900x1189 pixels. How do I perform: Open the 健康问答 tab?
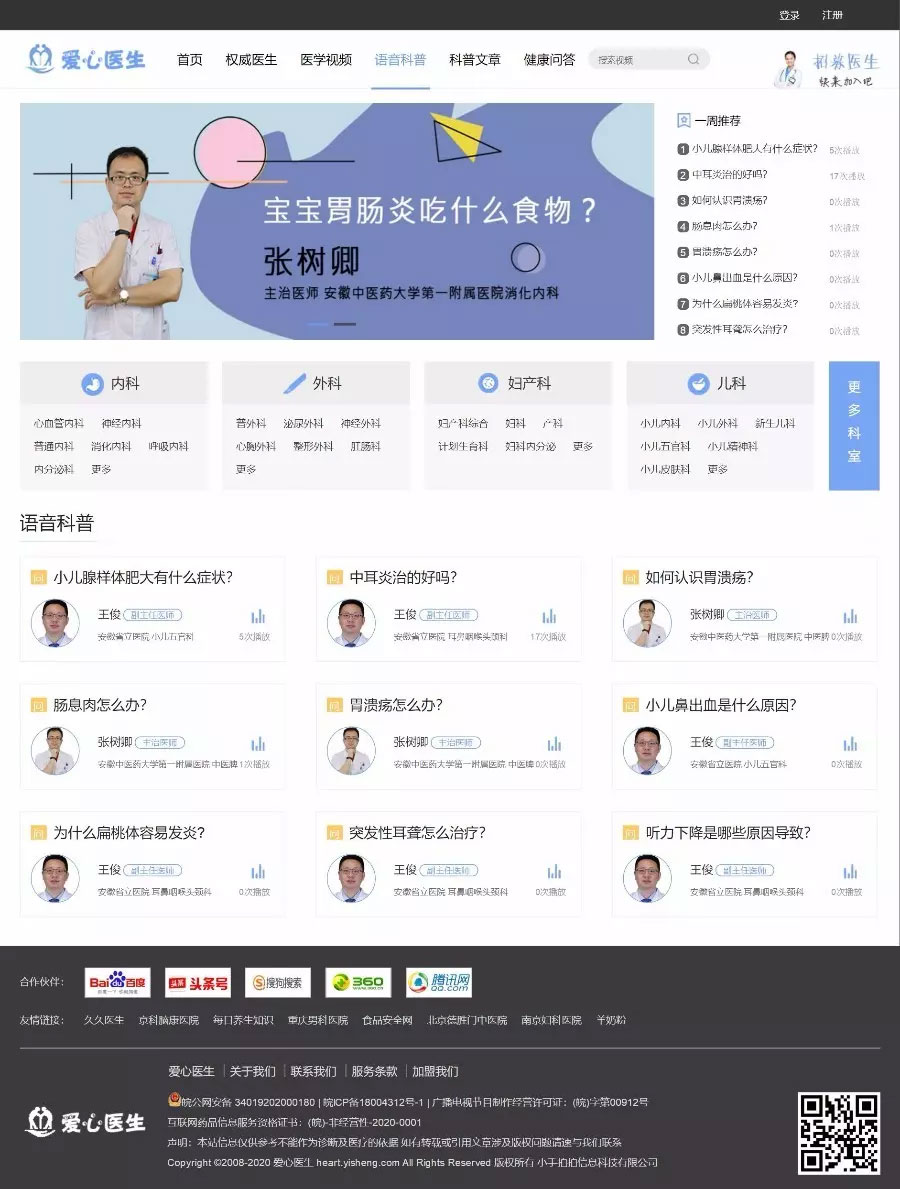coord(549,60)
